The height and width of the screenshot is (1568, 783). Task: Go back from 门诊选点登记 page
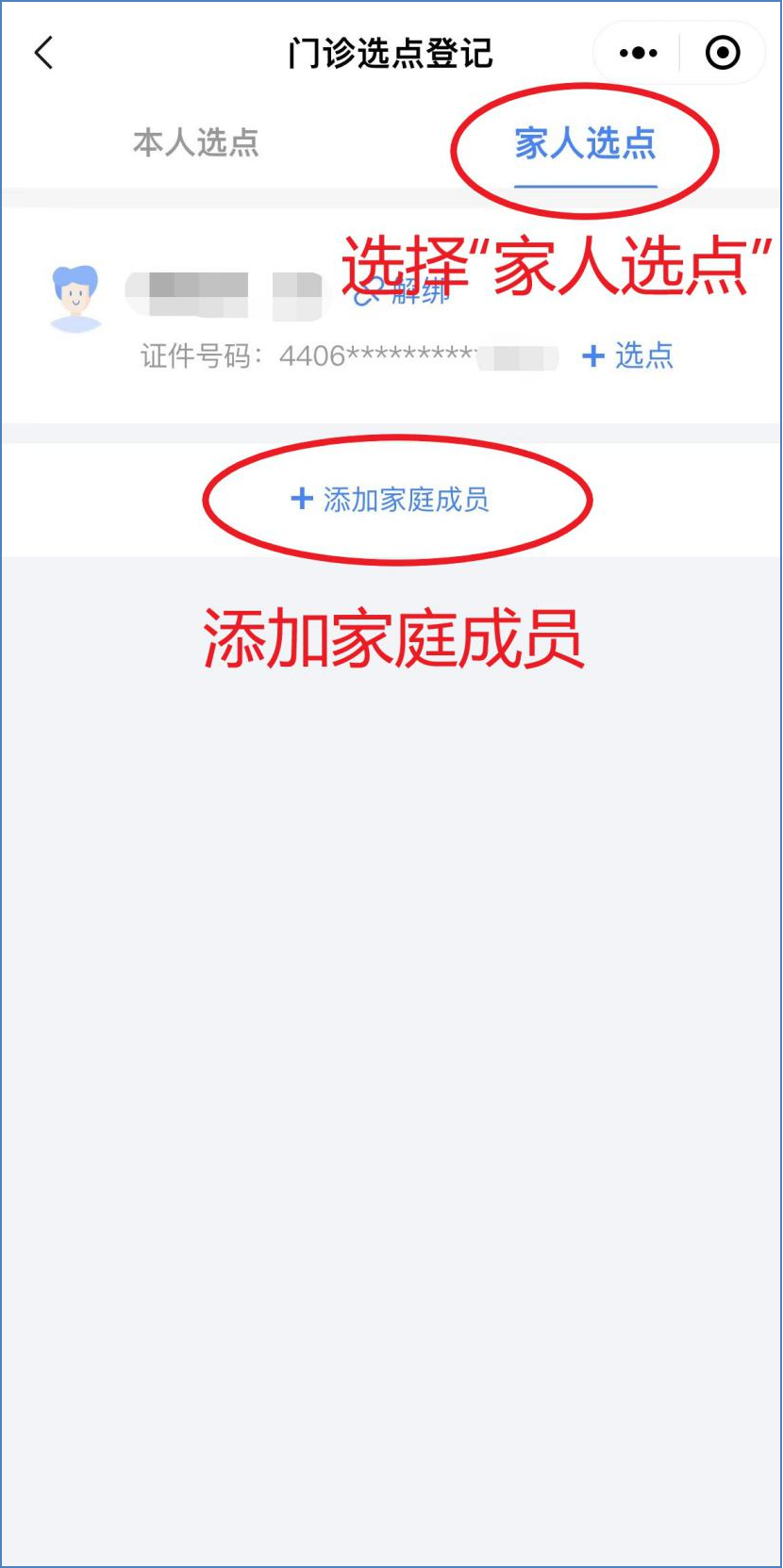coord(43,53)
